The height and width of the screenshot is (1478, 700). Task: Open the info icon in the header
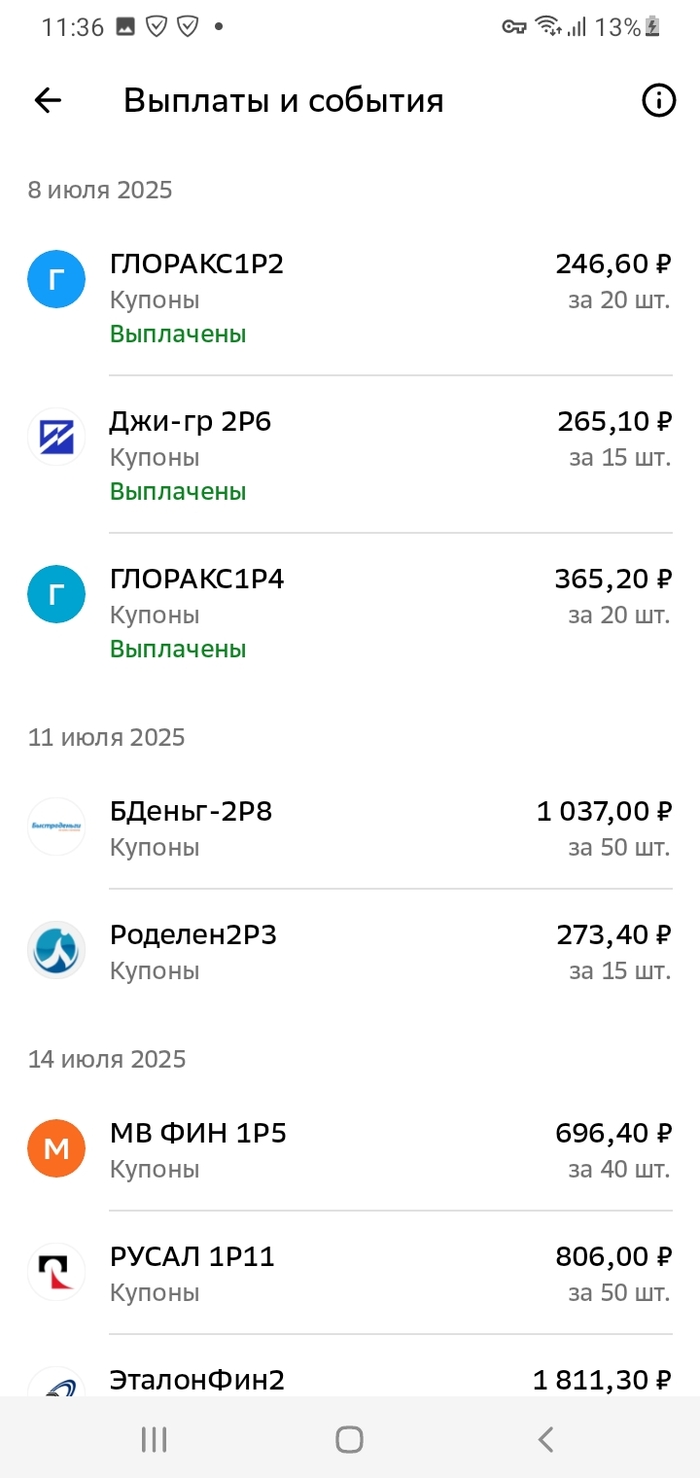658,100
